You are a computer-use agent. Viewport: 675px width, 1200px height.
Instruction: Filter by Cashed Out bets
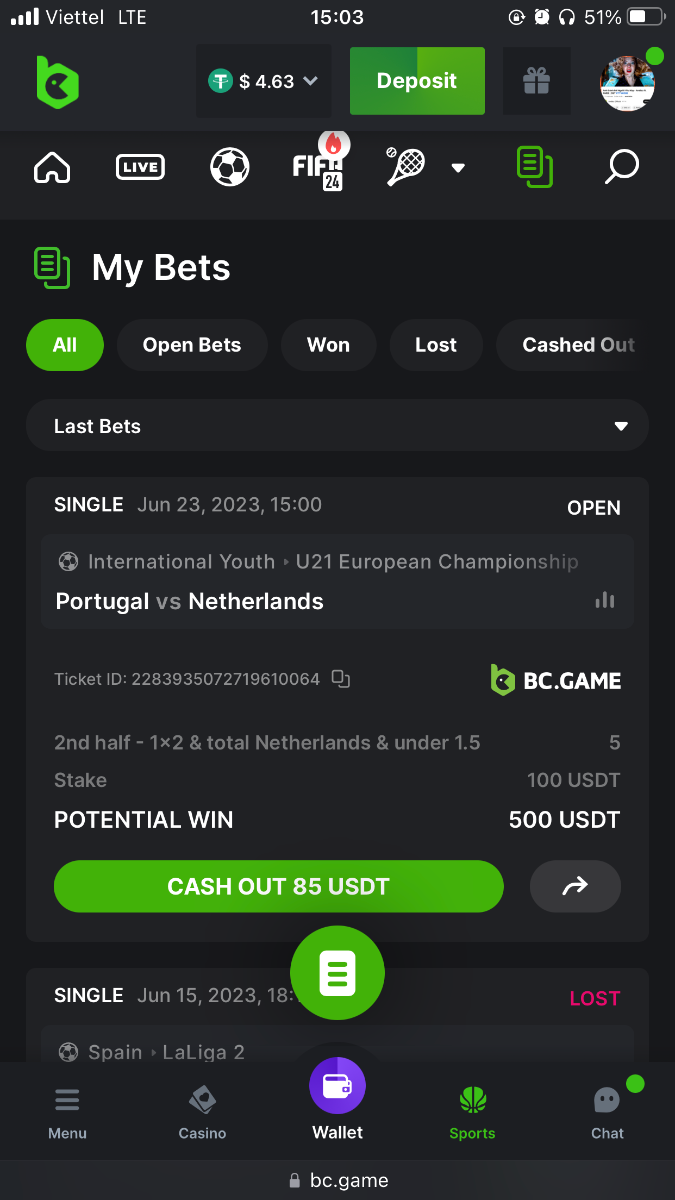[x=578, y=345]
